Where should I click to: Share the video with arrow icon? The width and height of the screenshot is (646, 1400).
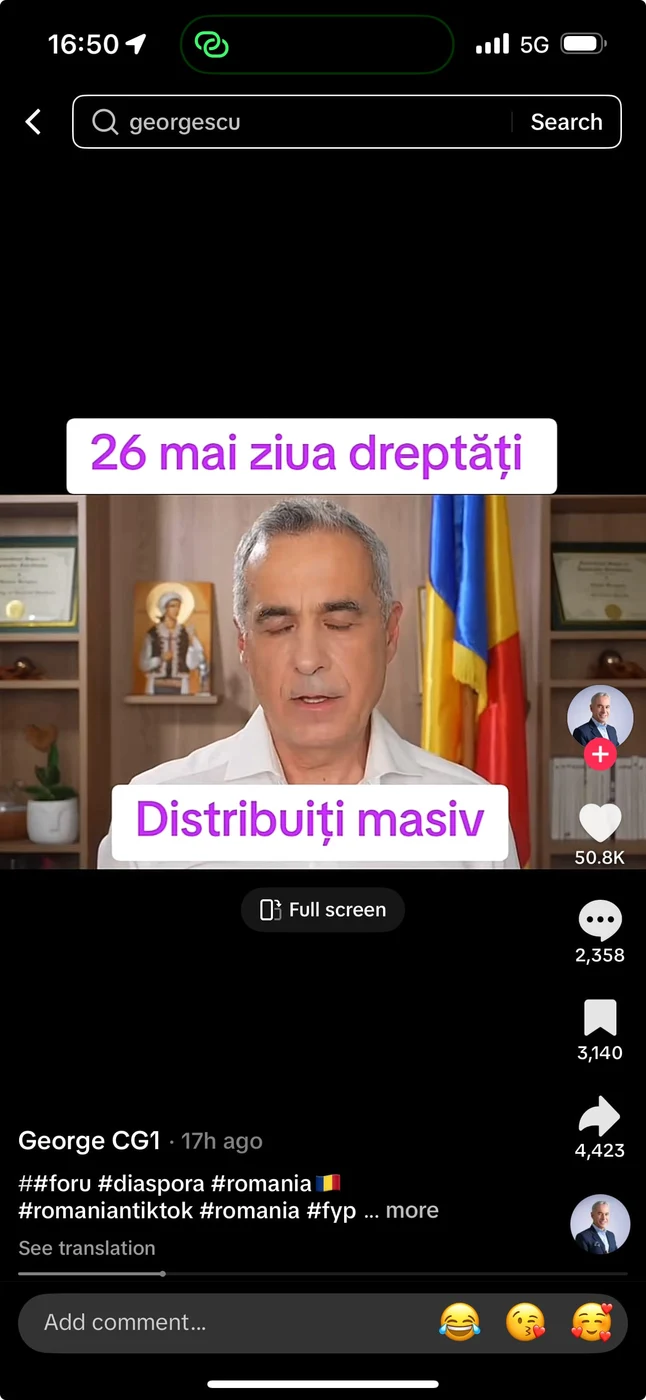(x=600, y=1116)
